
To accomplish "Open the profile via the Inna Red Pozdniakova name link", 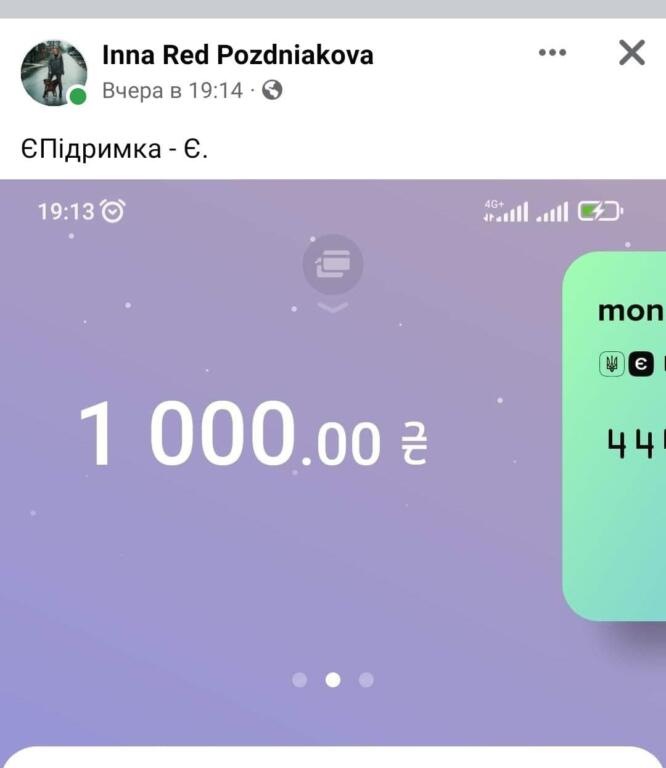I will pos(237,55).
